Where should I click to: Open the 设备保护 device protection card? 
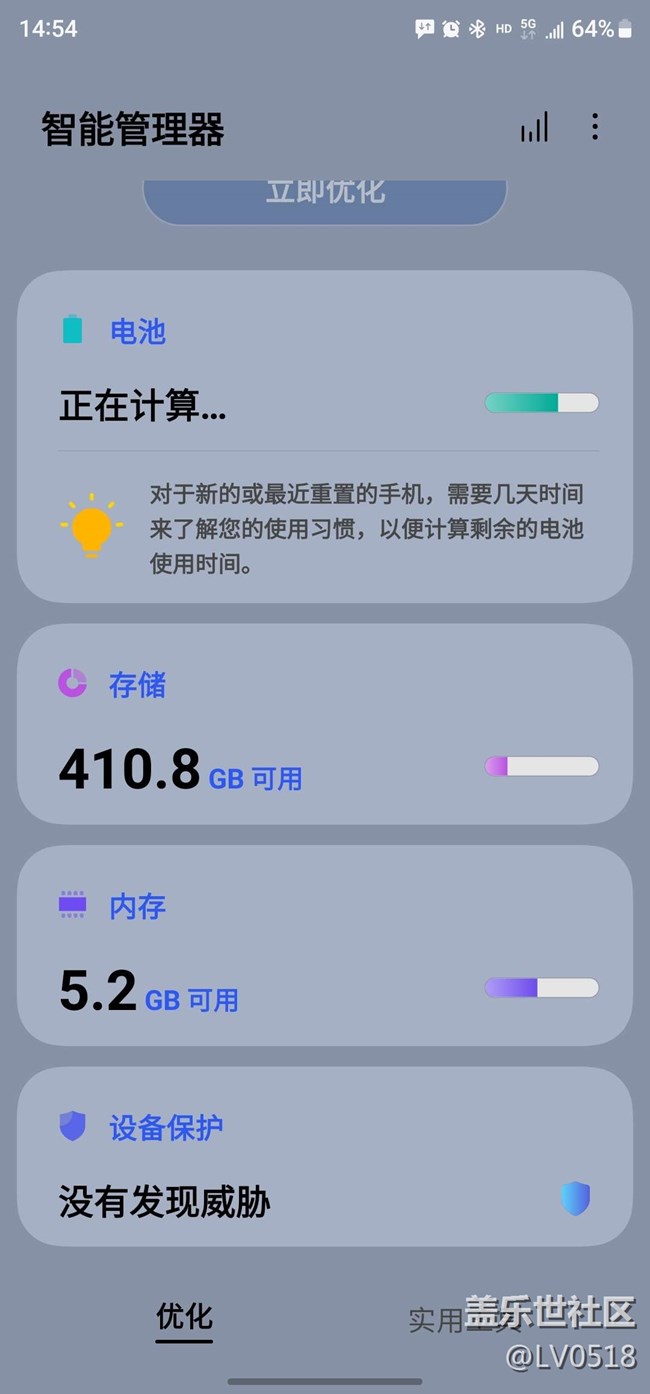click(x=325, y=1156)
